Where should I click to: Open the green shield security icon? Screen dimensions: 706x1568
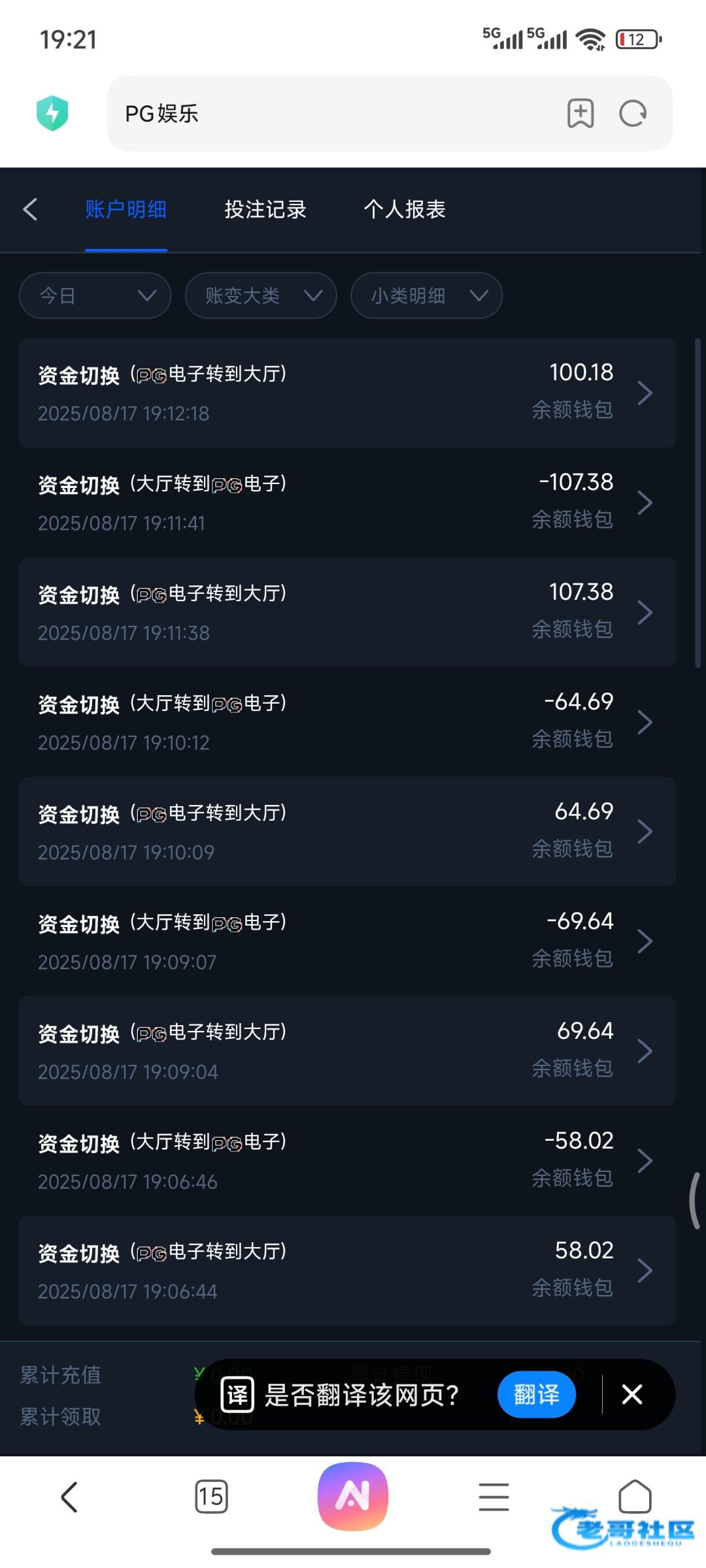pos(52,114)
